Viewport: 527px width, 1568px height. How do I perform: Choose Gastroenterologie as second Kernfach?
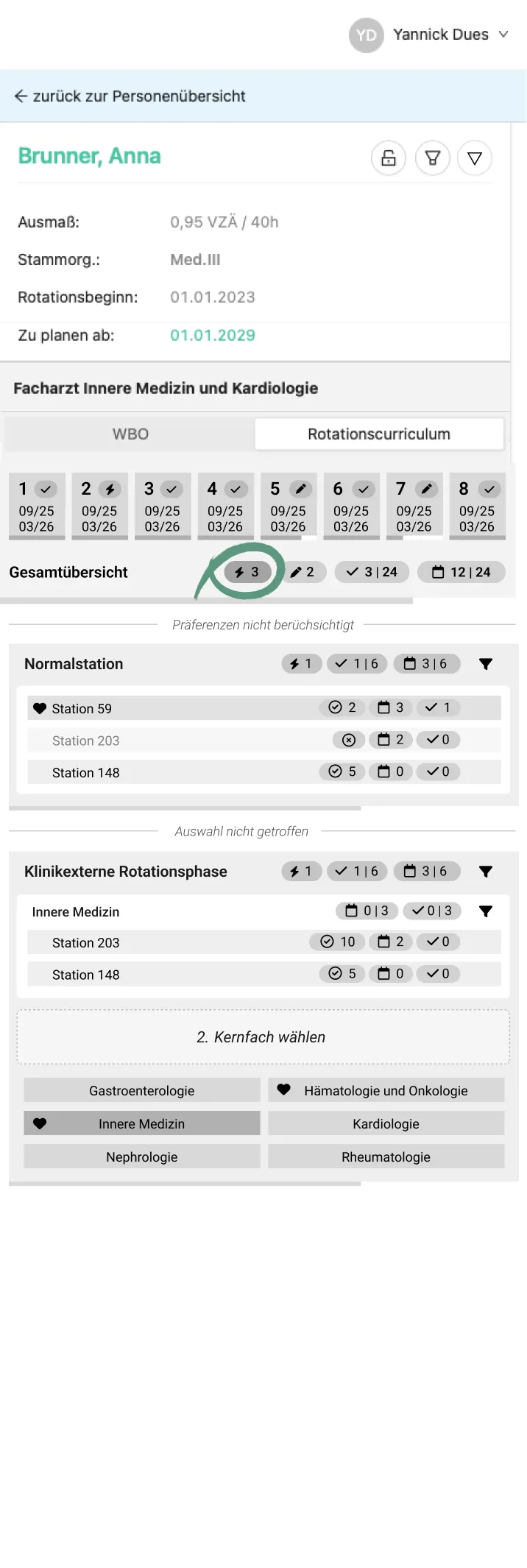[142, 1090]
